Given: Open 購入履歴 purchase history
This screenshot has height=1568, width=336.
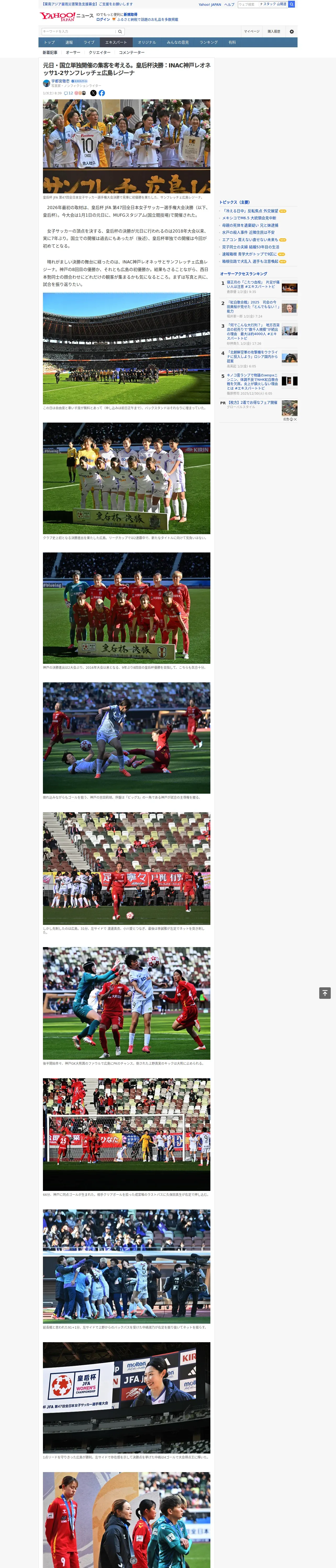Looking at the screenshot, I should pyautogui.click(x=274, y=32).
